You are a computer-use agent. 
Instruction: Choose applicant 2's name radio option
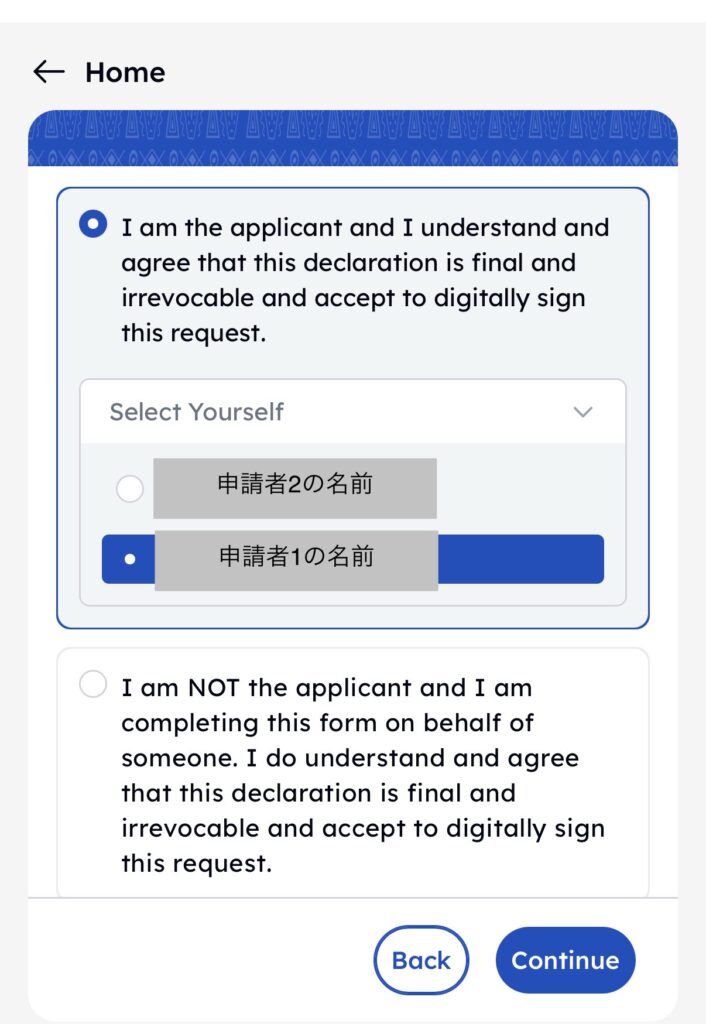(x=130, y=489)
